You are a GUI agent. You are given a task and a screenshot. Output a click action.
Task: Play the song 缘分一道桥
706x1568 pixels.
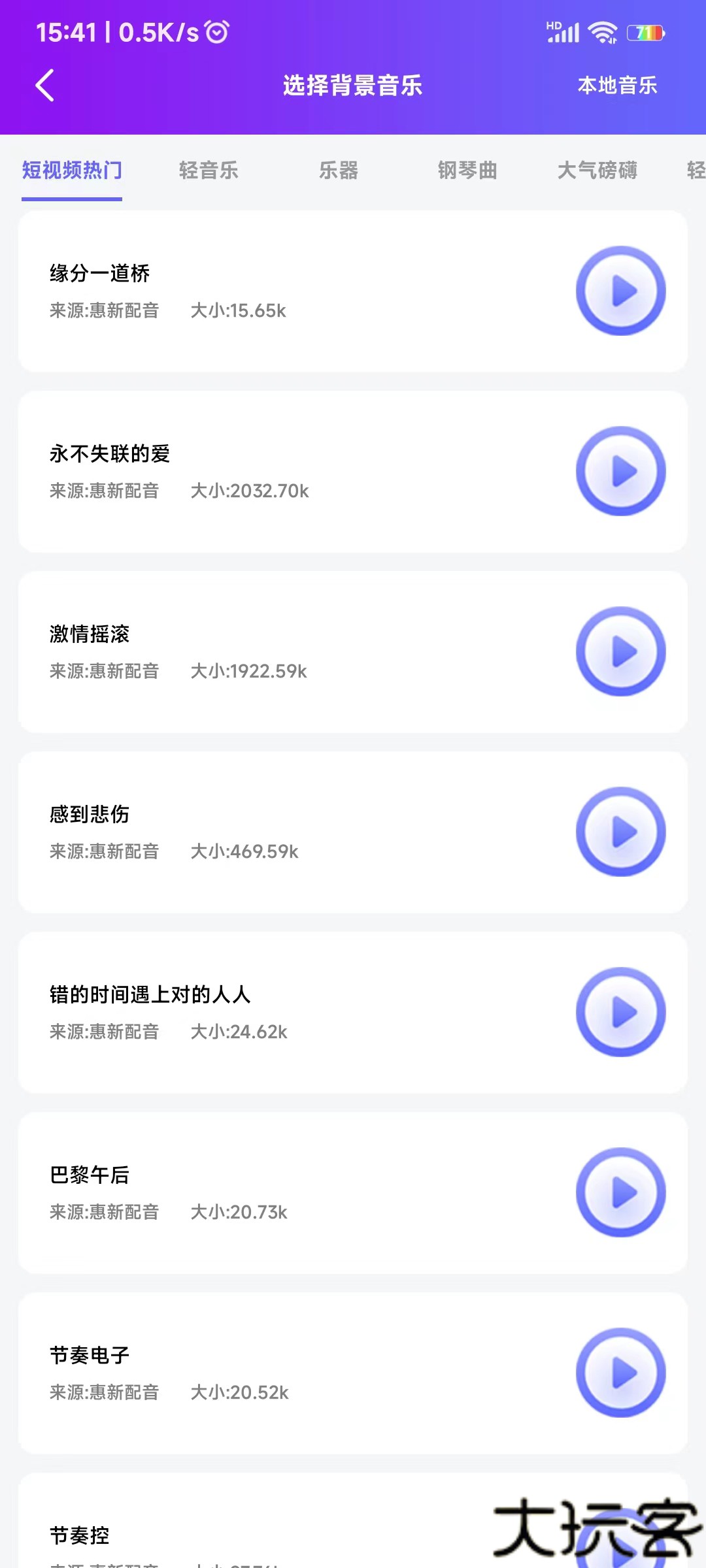coord(620,289)
